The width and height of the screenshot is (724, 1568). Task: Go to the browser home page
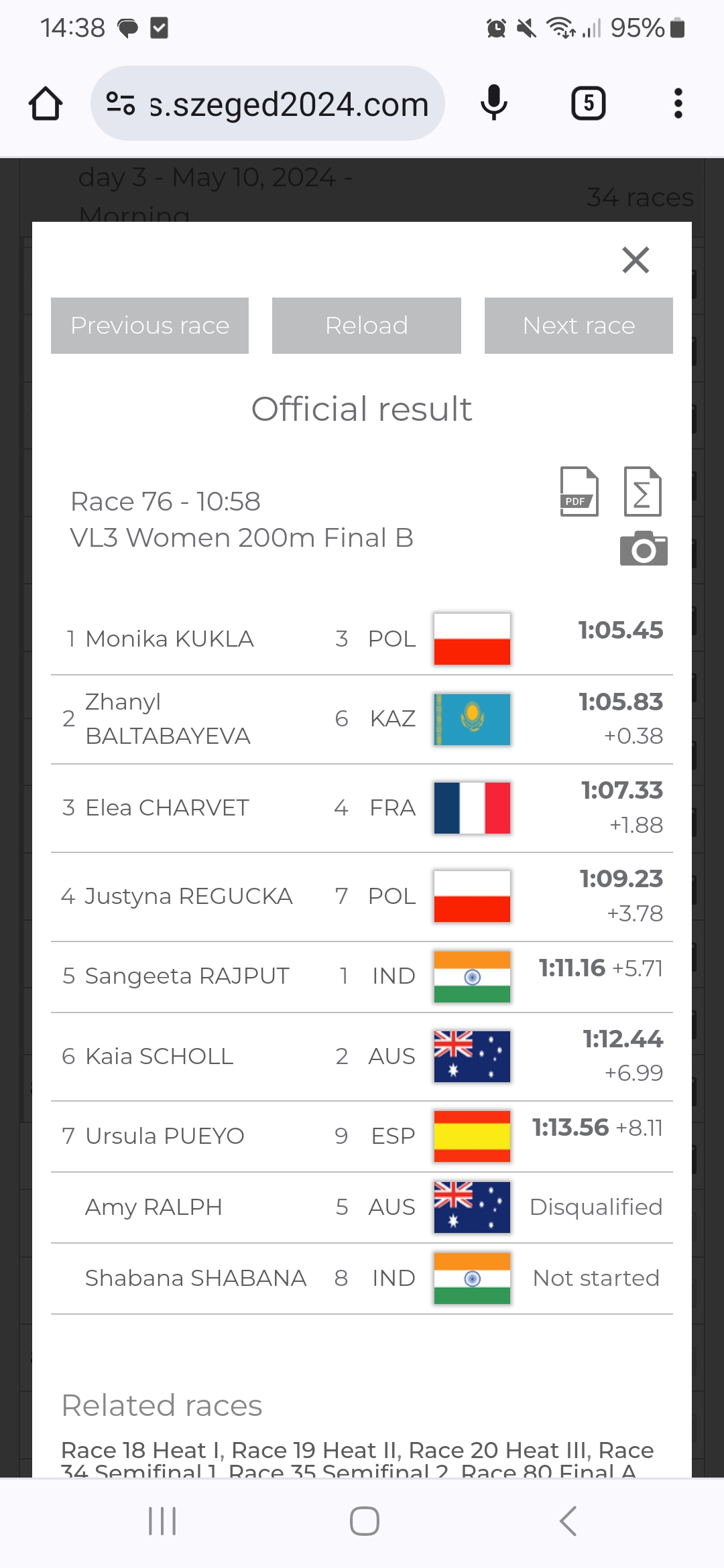tap(46, 103)
